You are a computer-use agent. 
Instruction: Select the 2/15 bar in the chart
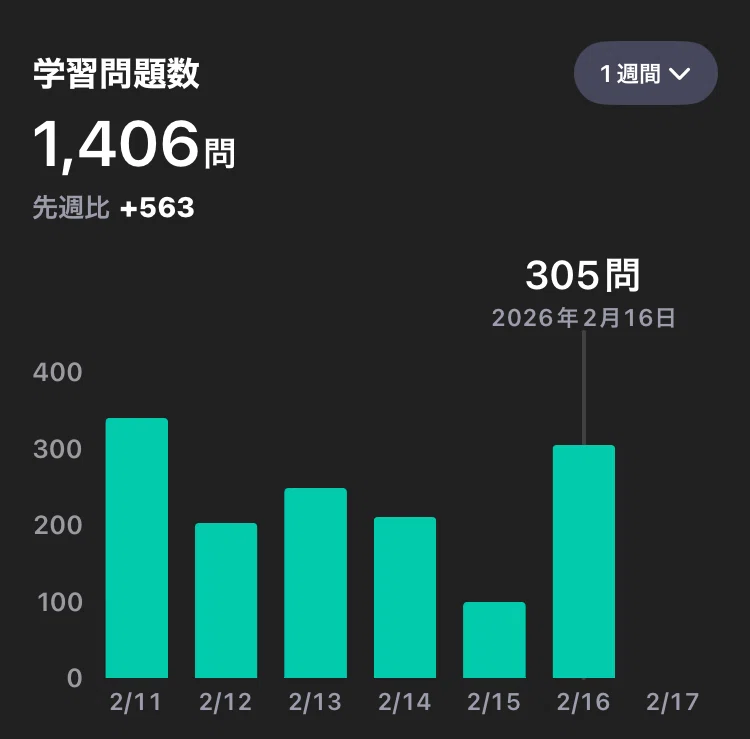494,640
